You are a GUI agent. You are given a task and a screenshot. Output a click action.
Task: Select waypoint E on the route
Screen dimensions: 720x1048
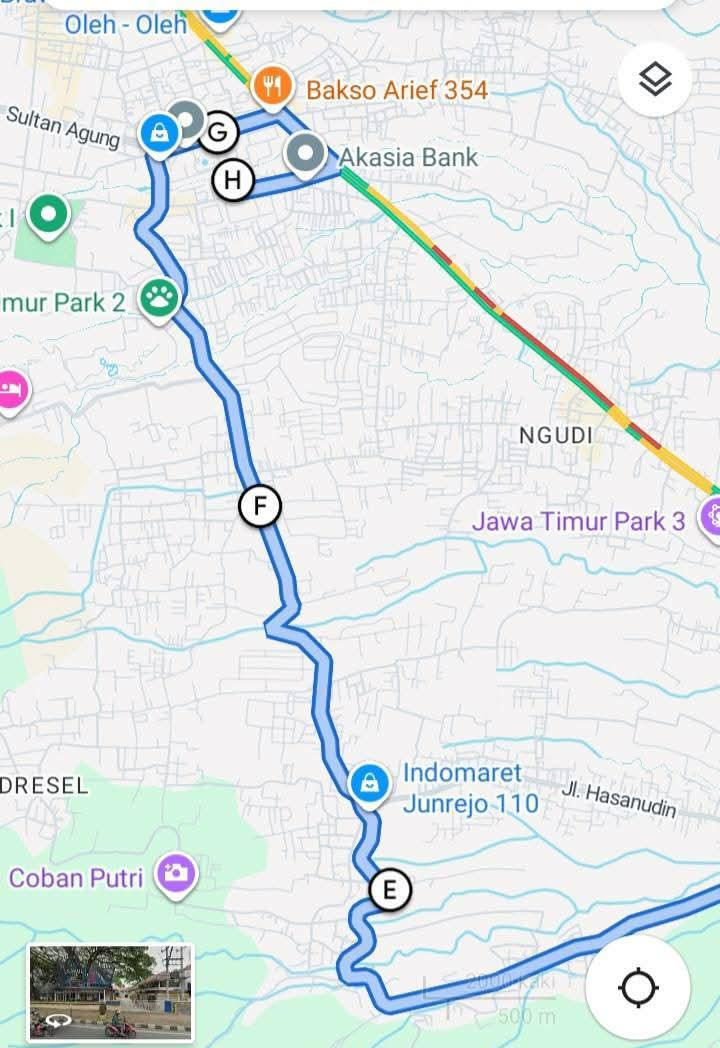coord(388,888)
